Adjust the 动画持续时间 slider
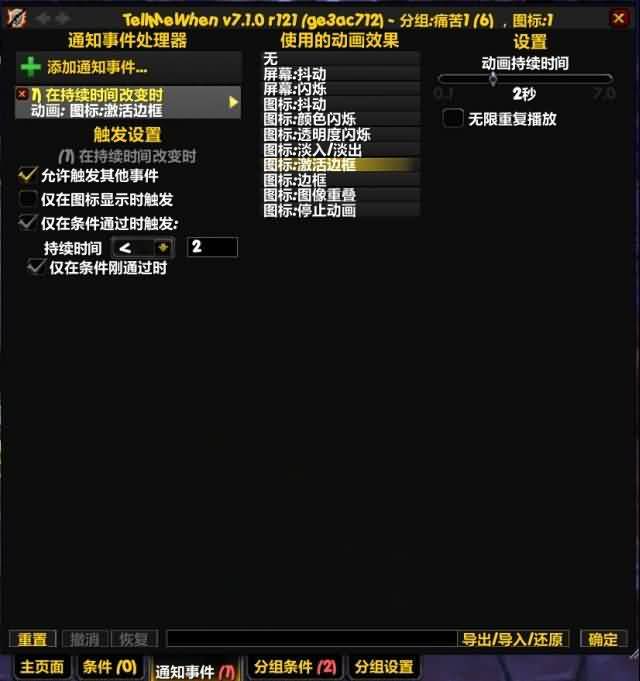This screenshot has height=681, width=640. [x=493, y=79]
